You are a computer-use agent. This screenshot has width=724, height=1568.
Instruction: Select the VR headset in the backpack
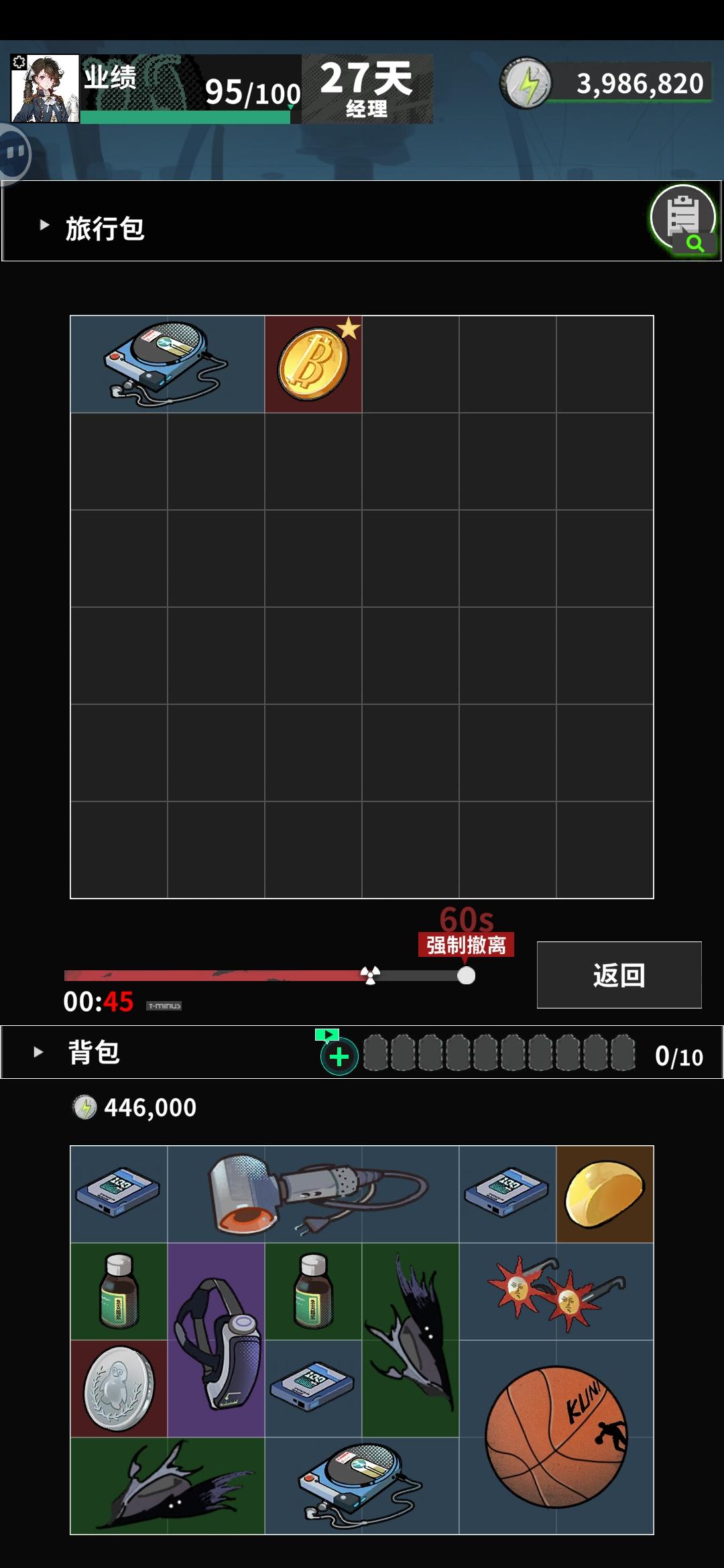[x=216, y=1340]
